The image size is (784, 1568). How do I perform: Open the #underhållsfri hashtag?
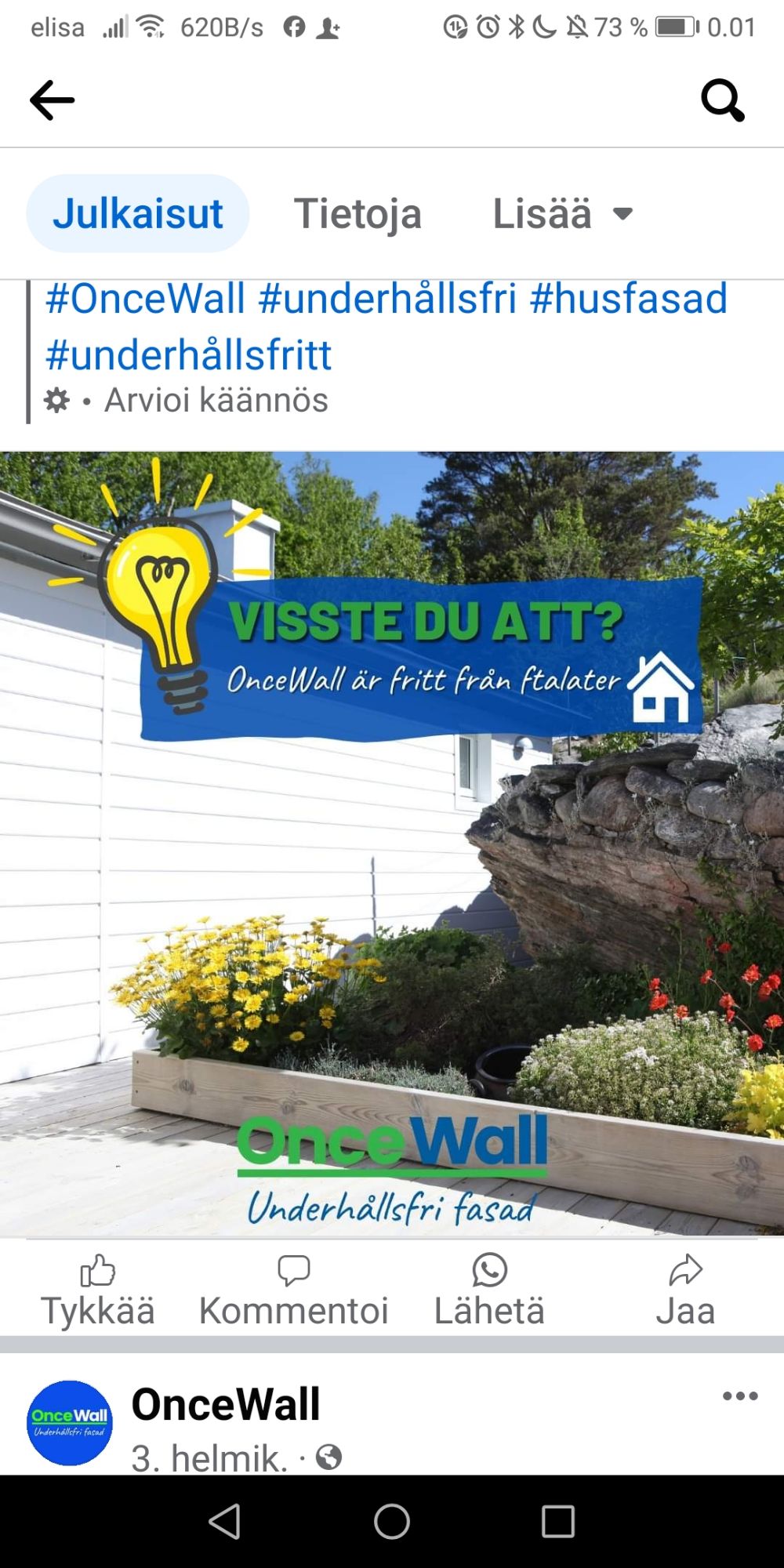click(x=387, y=299)
